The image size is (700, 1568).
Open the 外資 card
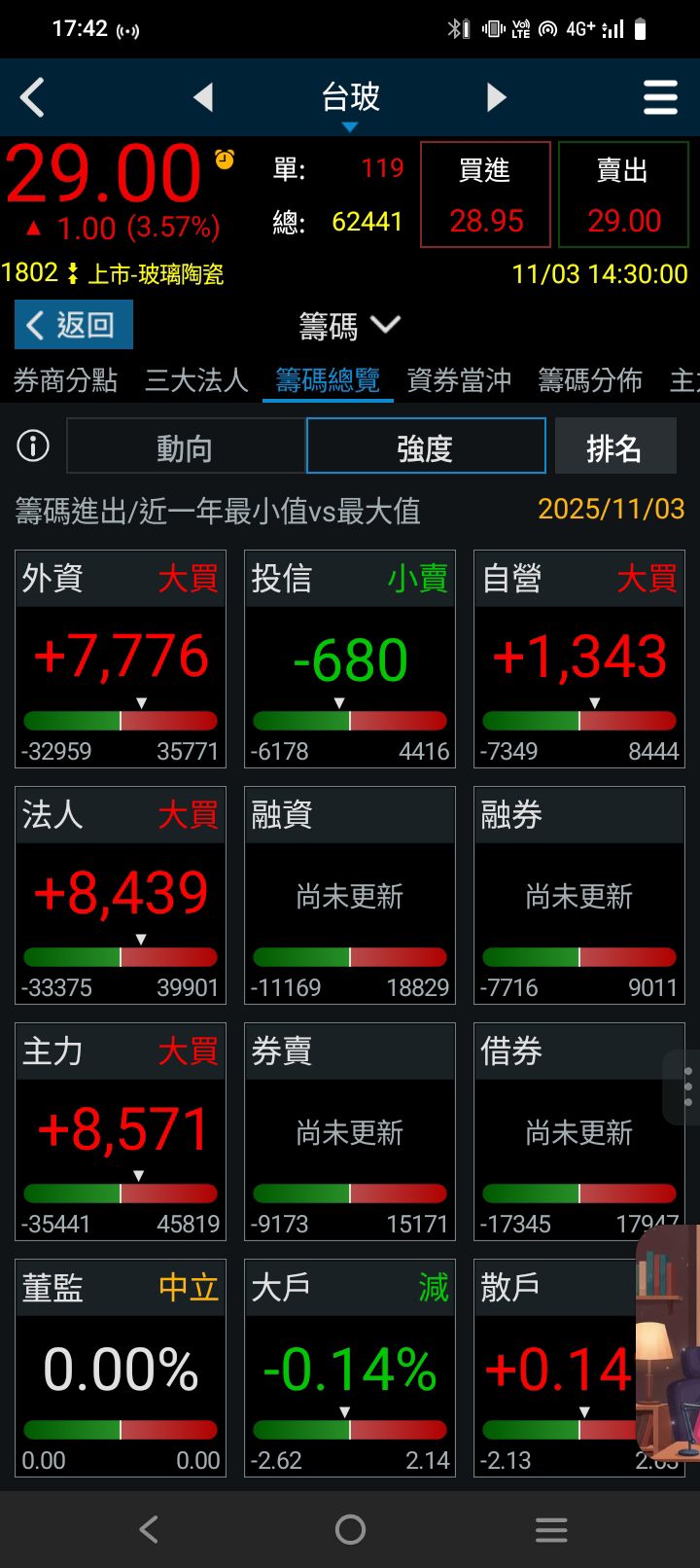pos(121,659)
